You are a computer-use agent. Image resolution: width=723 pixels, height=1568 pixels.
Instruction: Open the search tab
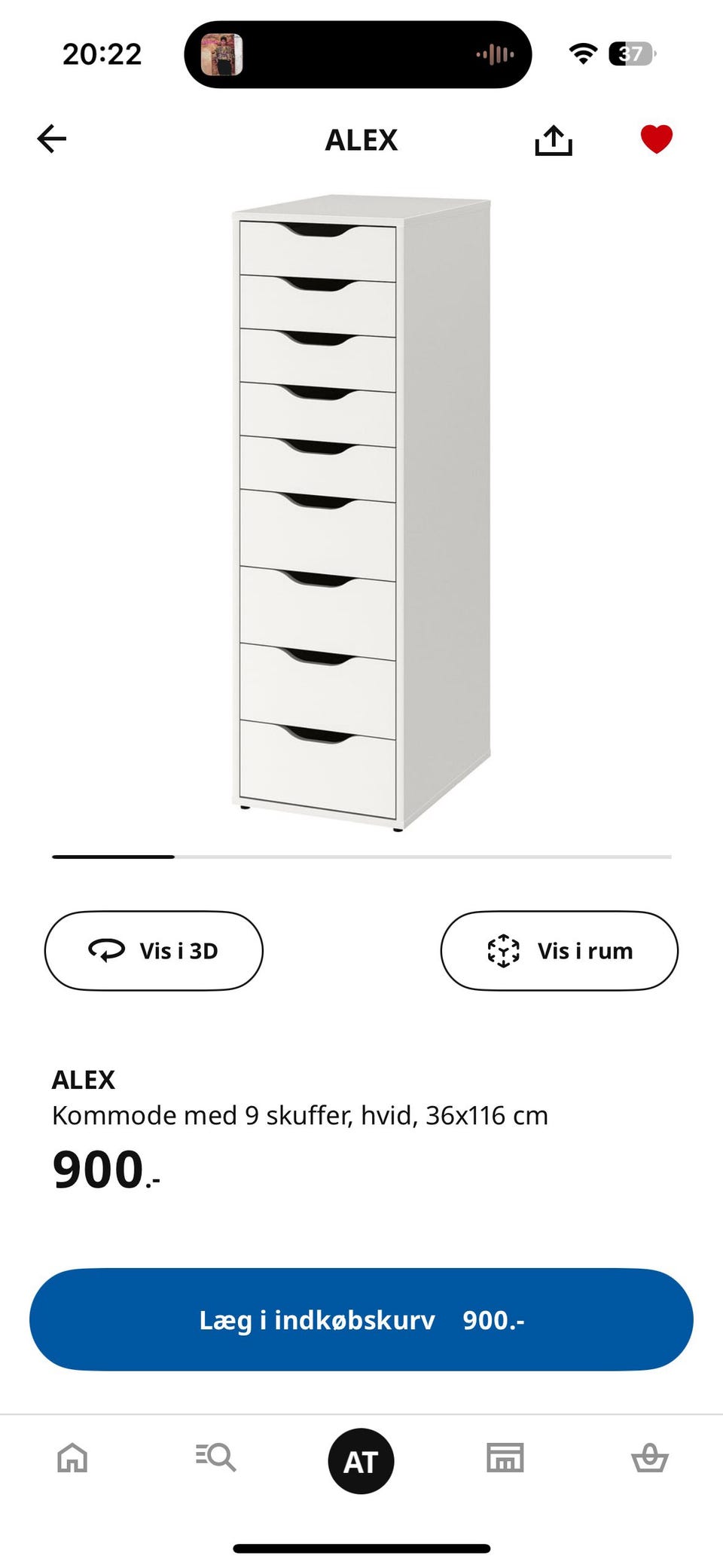click(216, 1459)
